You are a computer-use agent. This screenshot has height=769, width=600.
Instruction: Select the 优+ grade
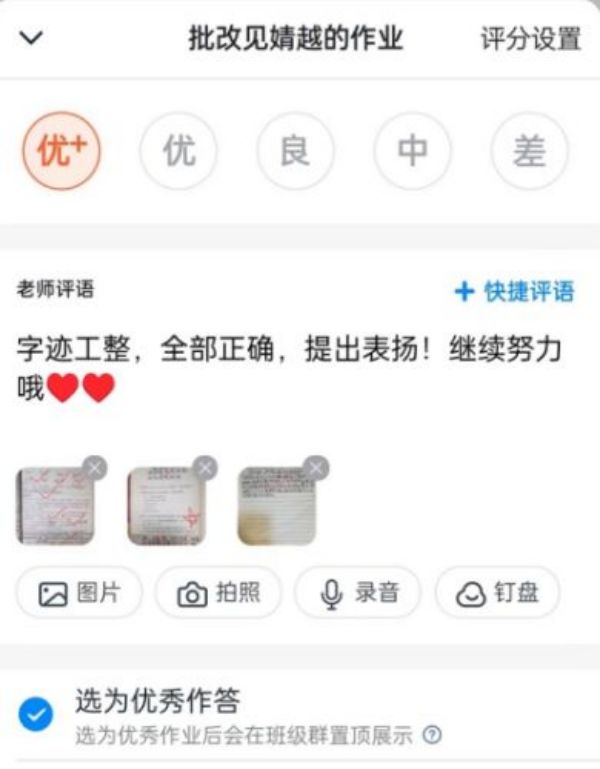tap(62, 152)
